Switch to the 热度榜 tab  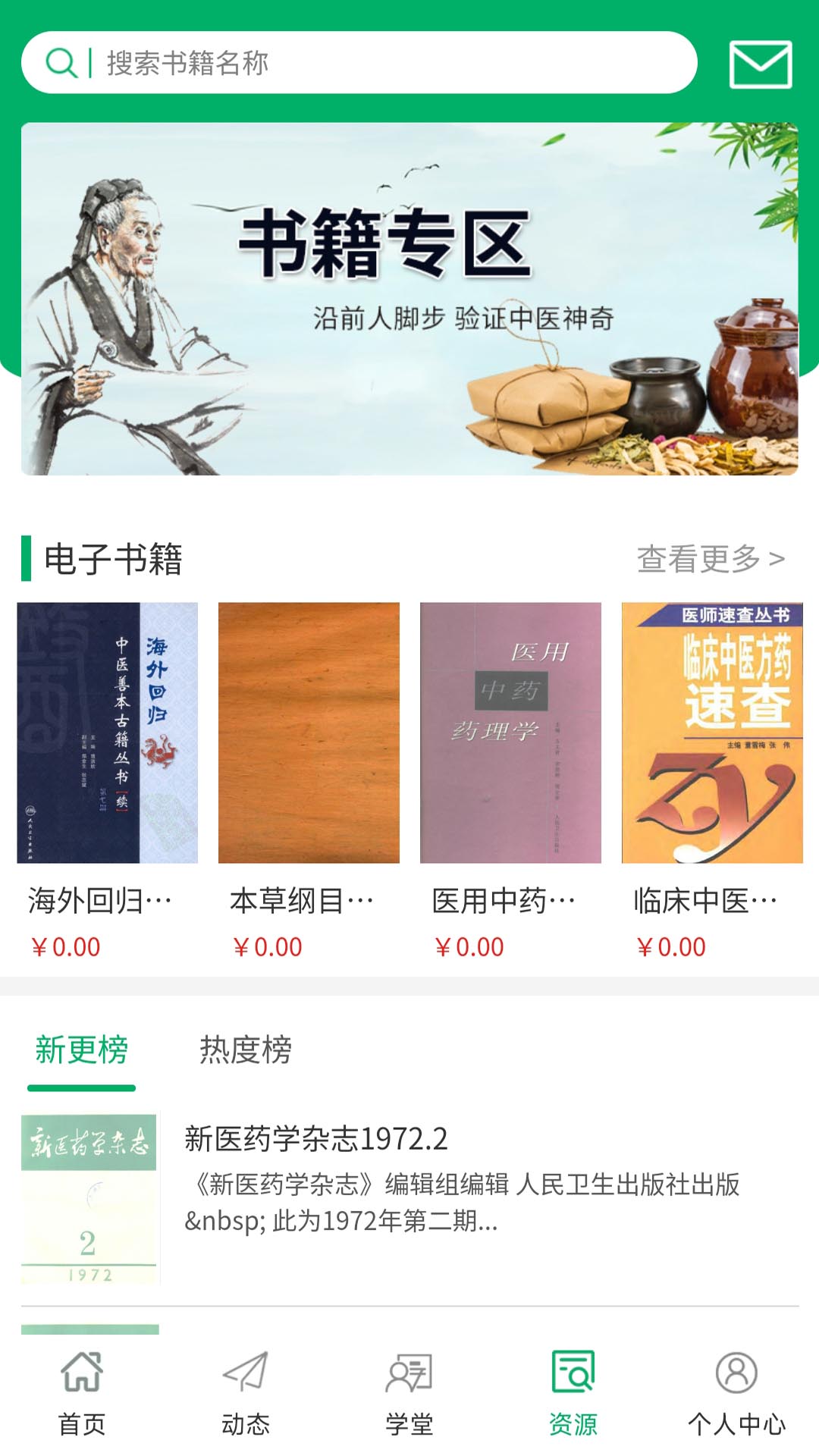point(245,1050)
